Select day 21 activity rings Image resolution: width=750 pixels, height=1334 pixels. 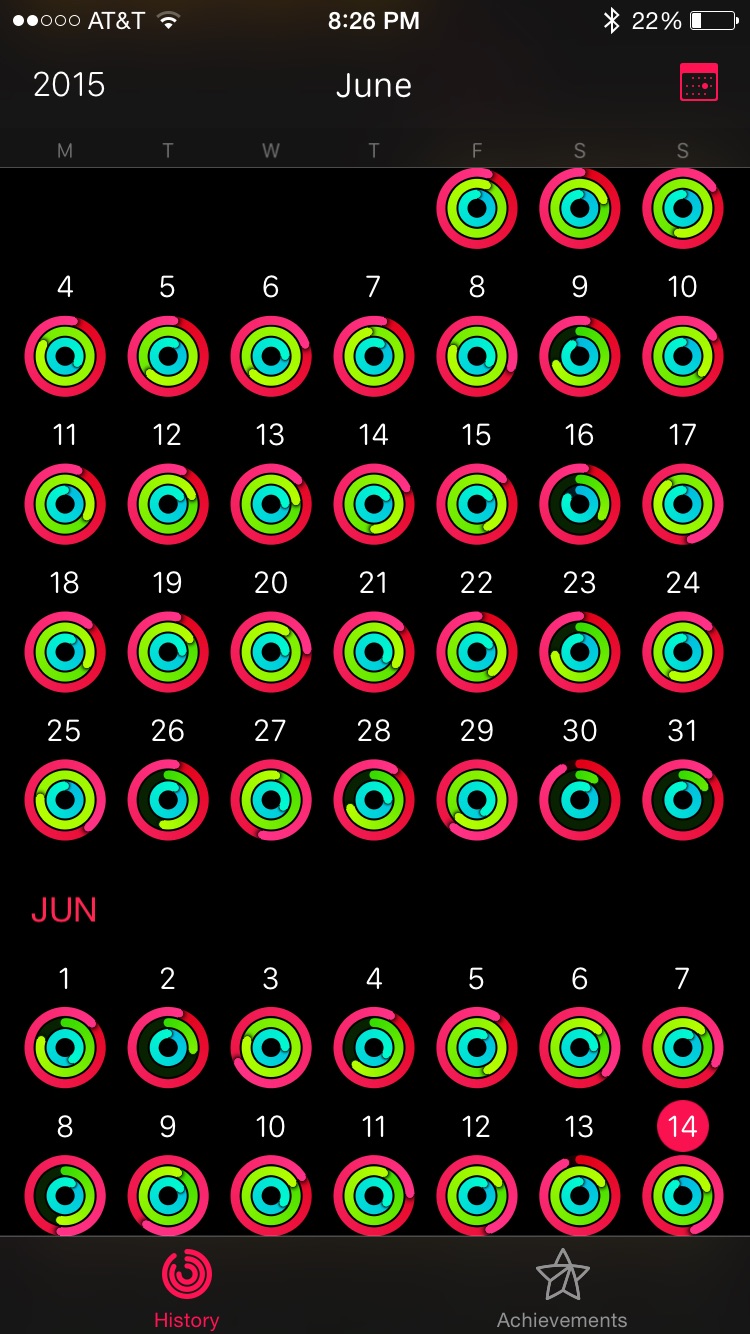(373, 651)
